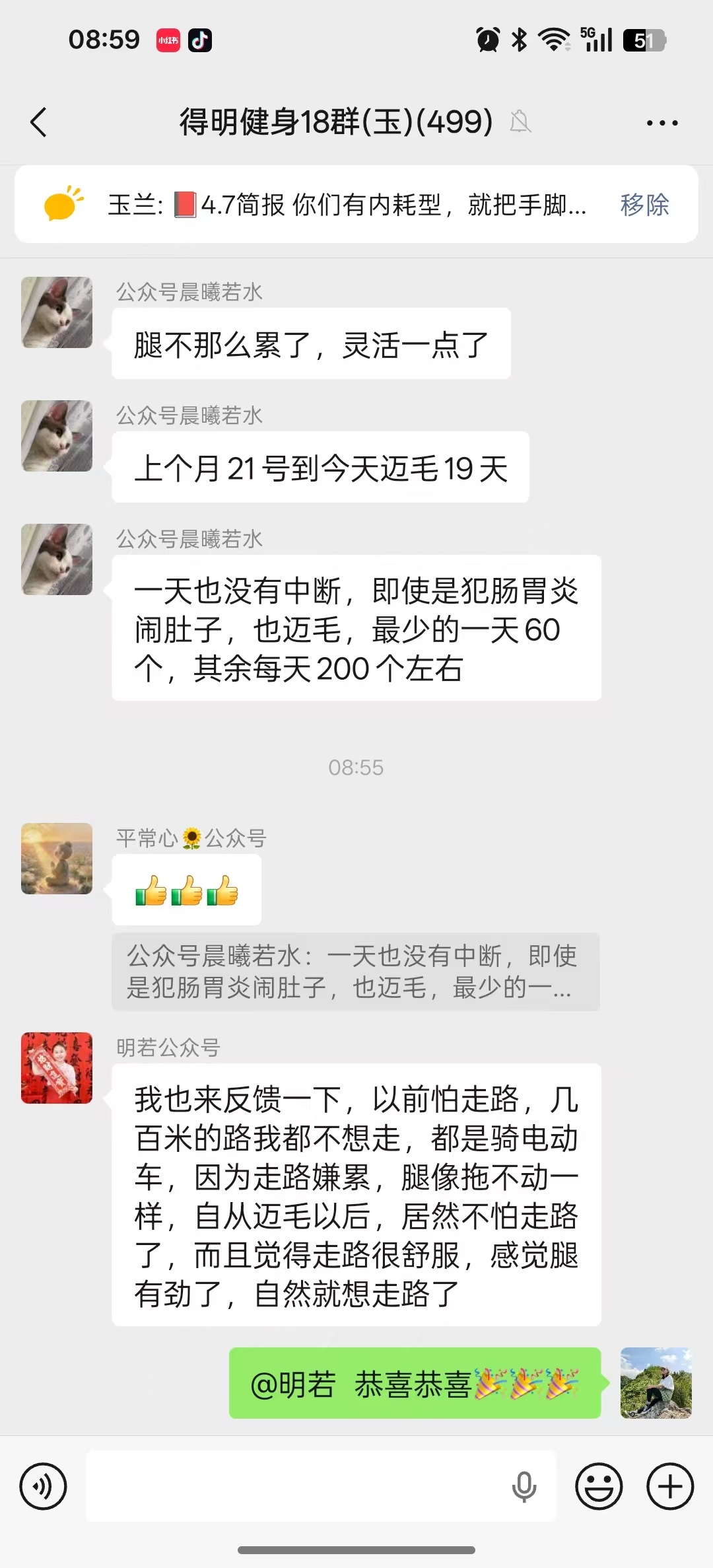Open my own avatar beside 恭喜恭喜 message

pos(656,1382)
